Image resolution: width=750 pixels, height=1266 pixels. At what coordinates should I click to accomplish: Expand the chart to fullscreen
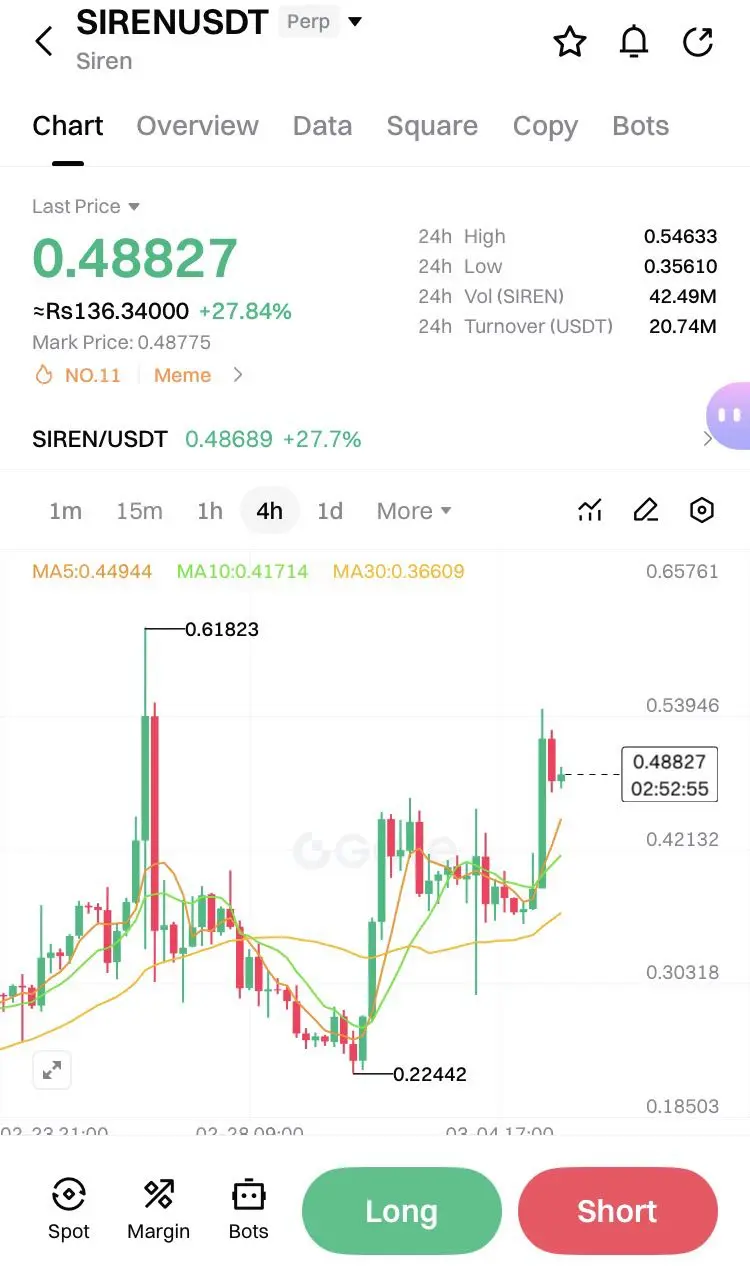tap(52, 1069)
